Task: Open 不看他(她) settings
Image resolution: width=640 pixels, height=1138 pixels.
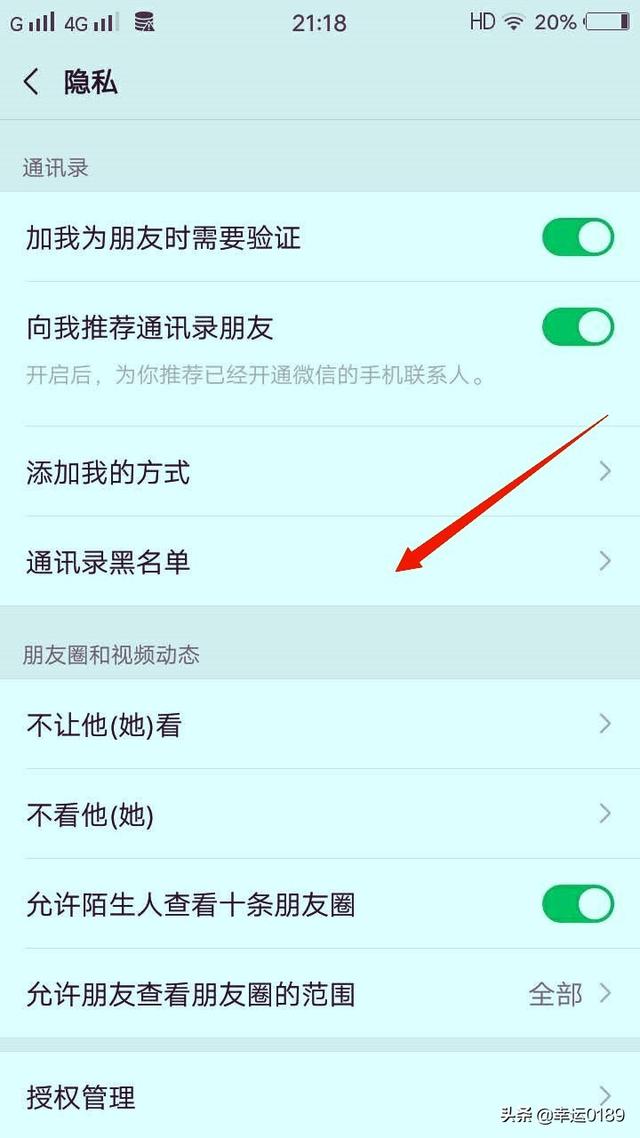Action: [x=320, y=815]
